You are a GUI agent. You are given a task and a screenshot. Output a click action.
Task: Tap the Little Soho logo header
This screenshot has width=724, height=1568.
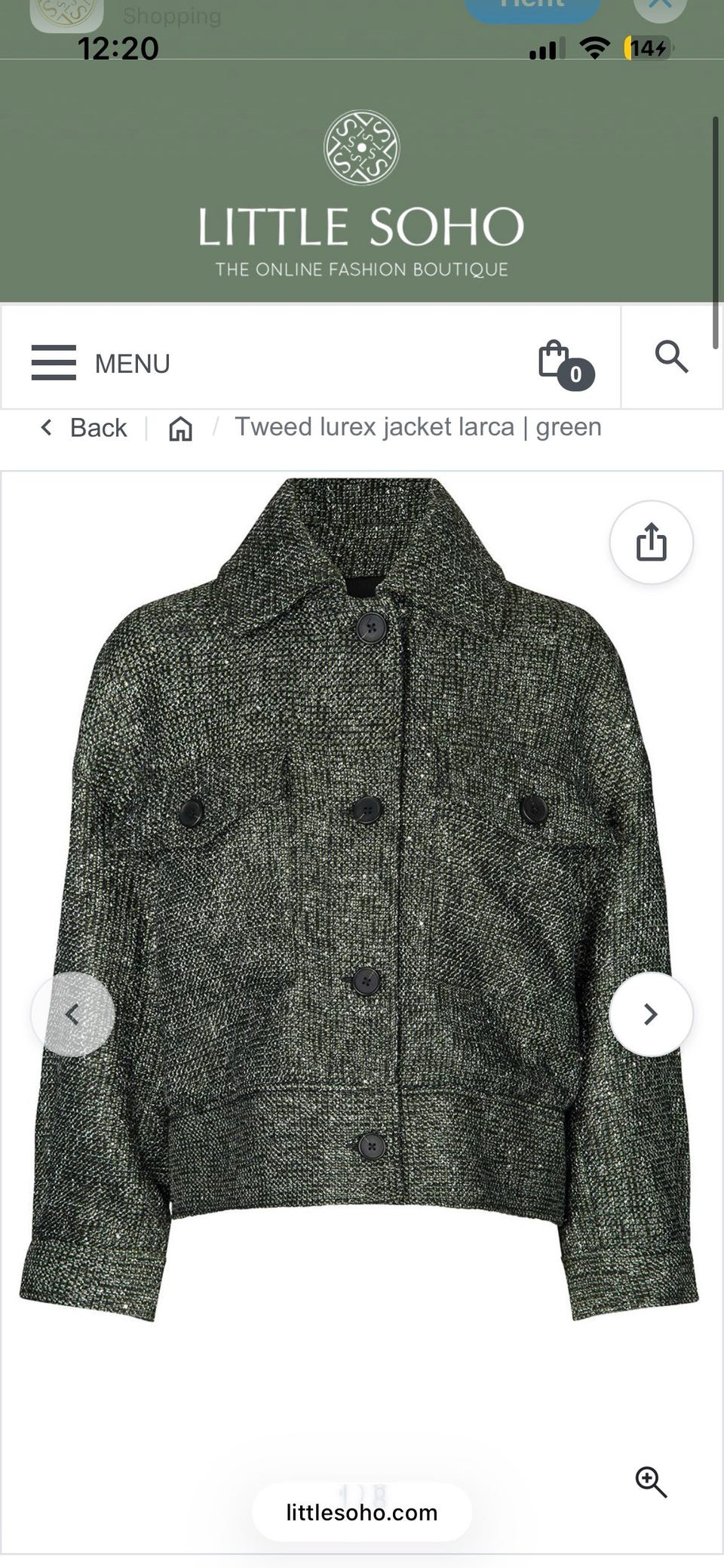(361, 194)
